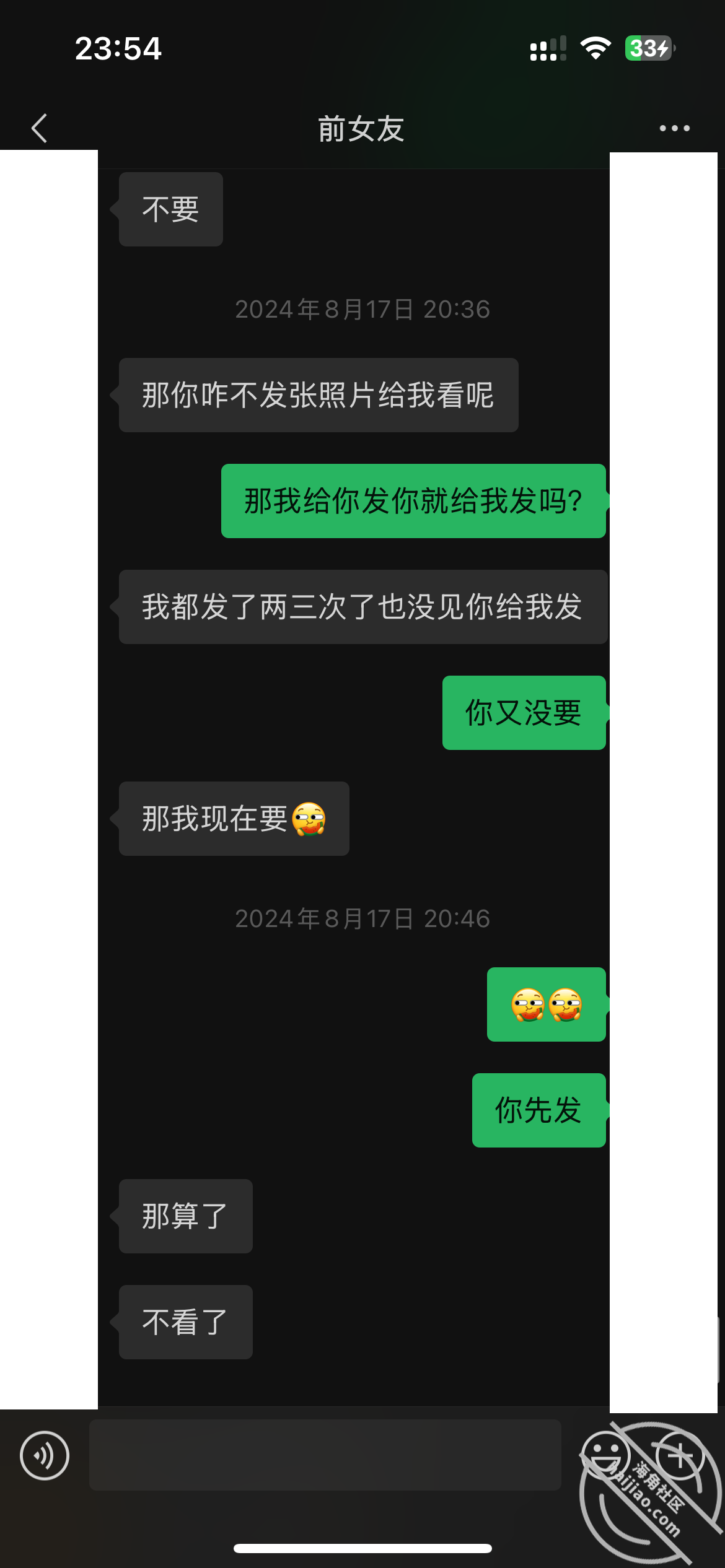
Task: Focus the message text field
Action: (325, 1455)
